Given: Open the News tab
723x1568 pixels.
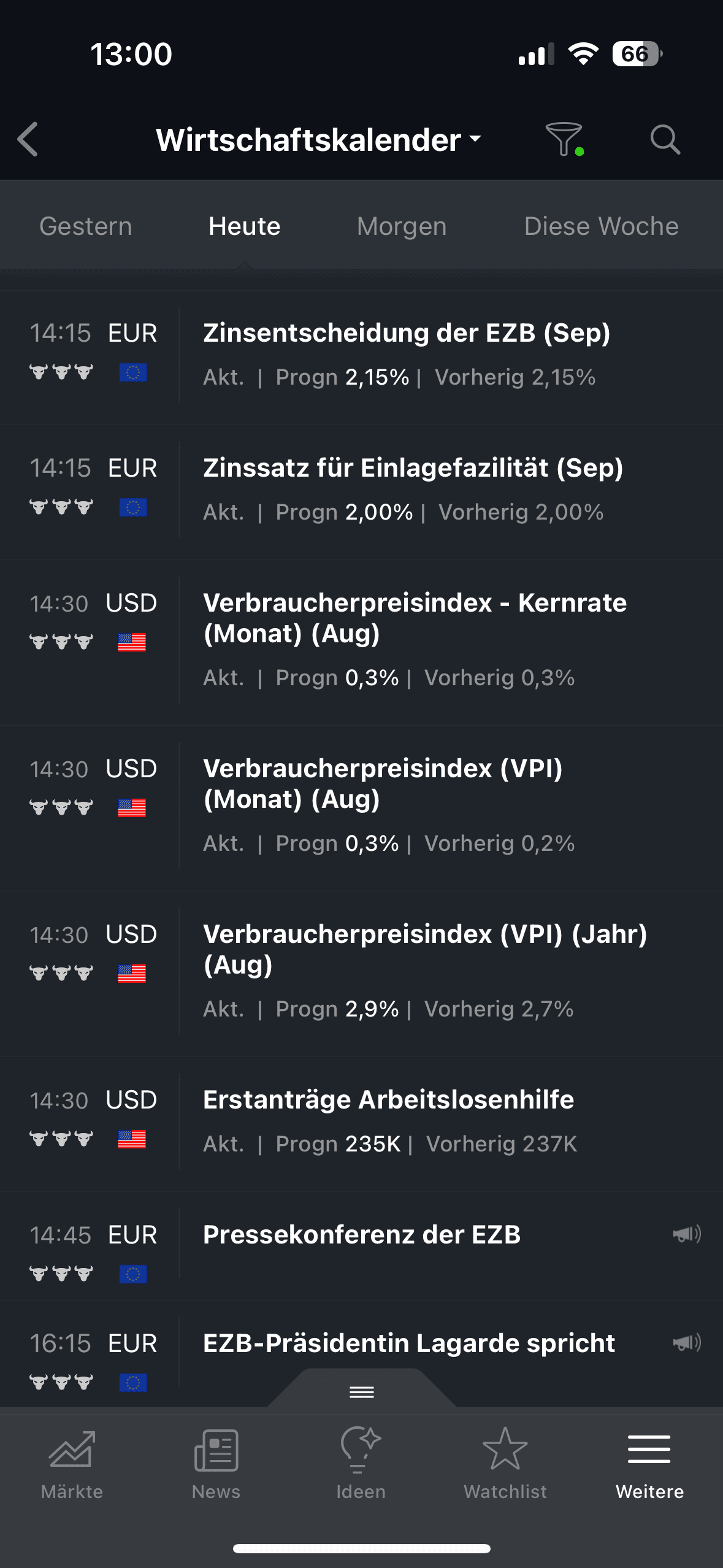Looking at the screenshot, I should (216, 1464).
